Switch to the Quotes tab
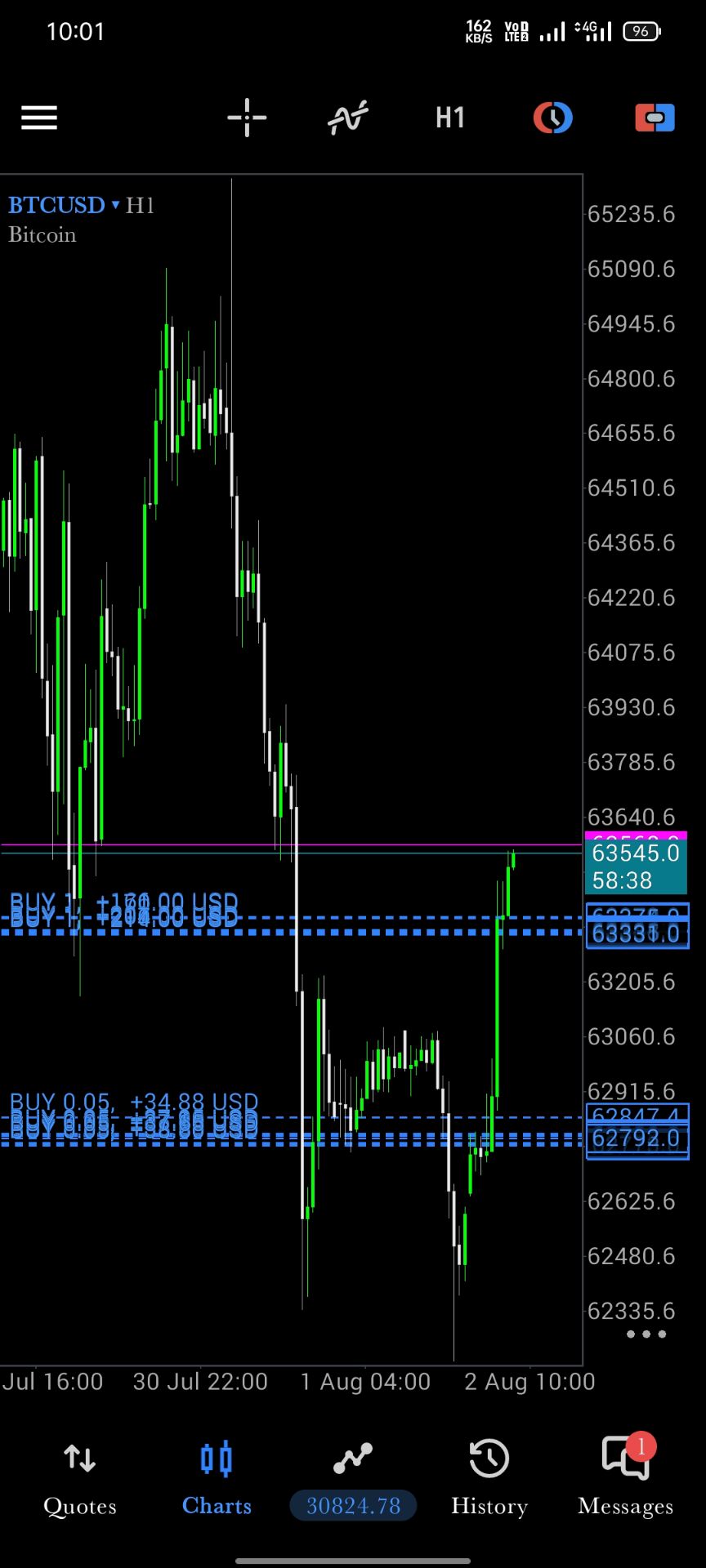This screenshot has height=1568, width=706. [80, 1478]
